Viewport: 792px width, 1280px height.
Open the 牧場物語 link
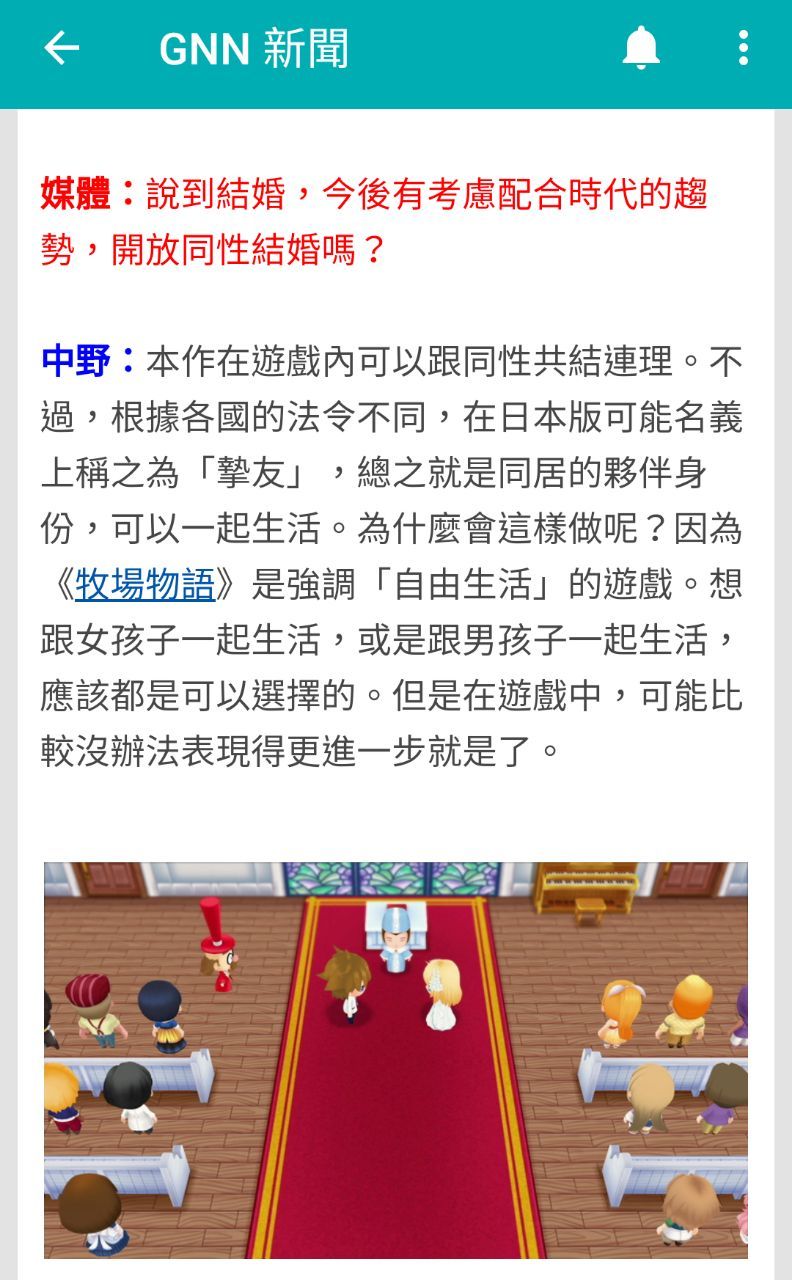(x=145, y=585)
